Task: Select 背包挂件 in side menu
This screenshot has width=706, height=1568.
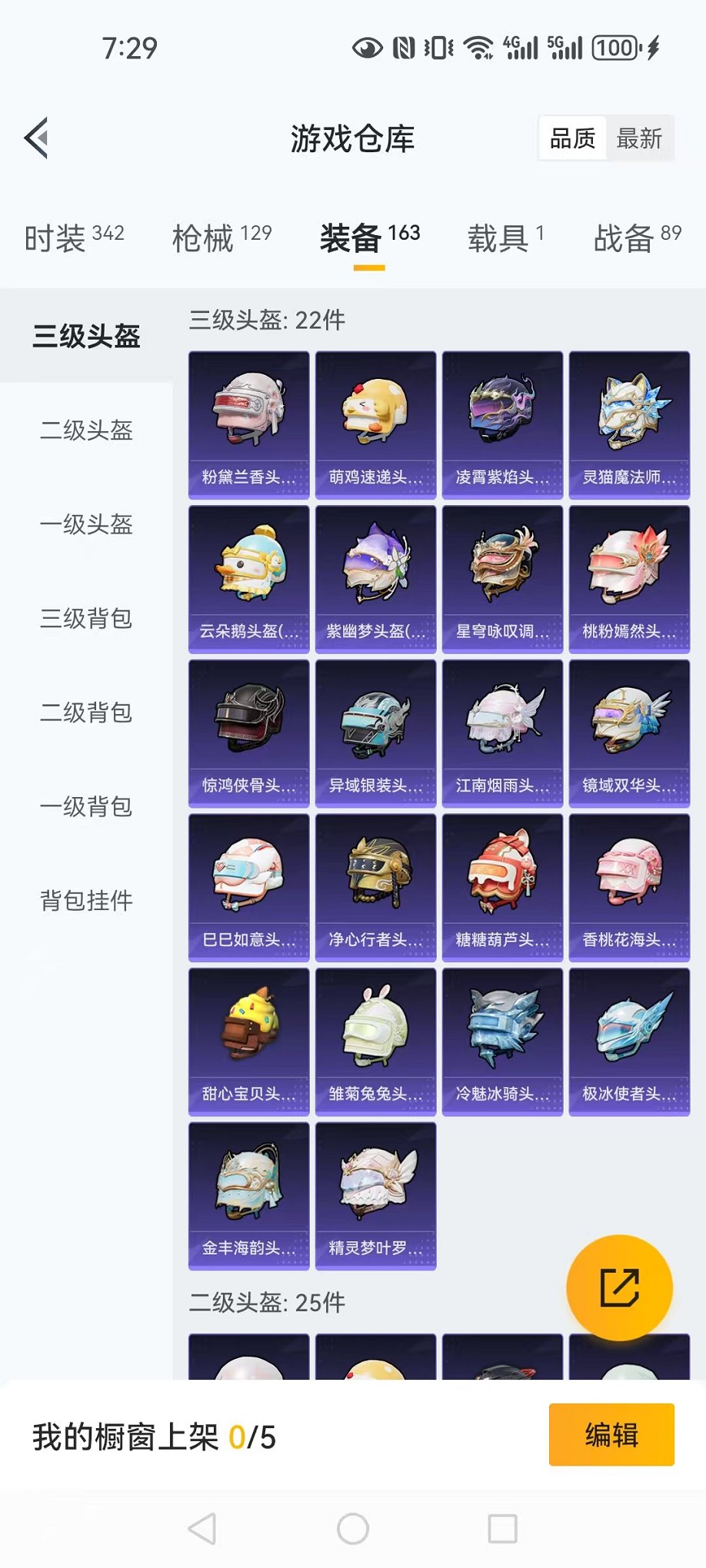Action: click(86, 901)
